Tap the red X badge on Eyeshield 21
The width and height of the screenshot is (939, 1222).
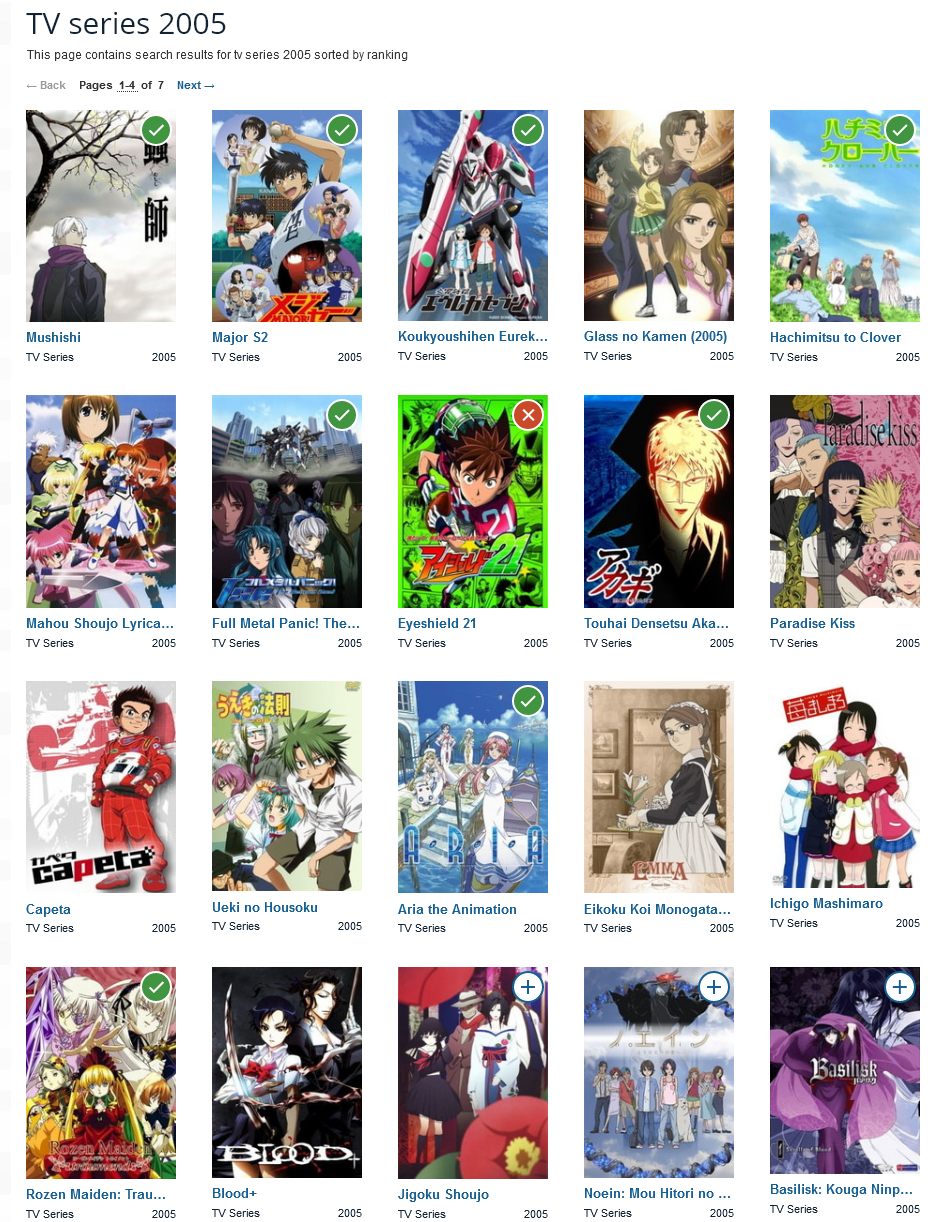click(x=528, y=415)
